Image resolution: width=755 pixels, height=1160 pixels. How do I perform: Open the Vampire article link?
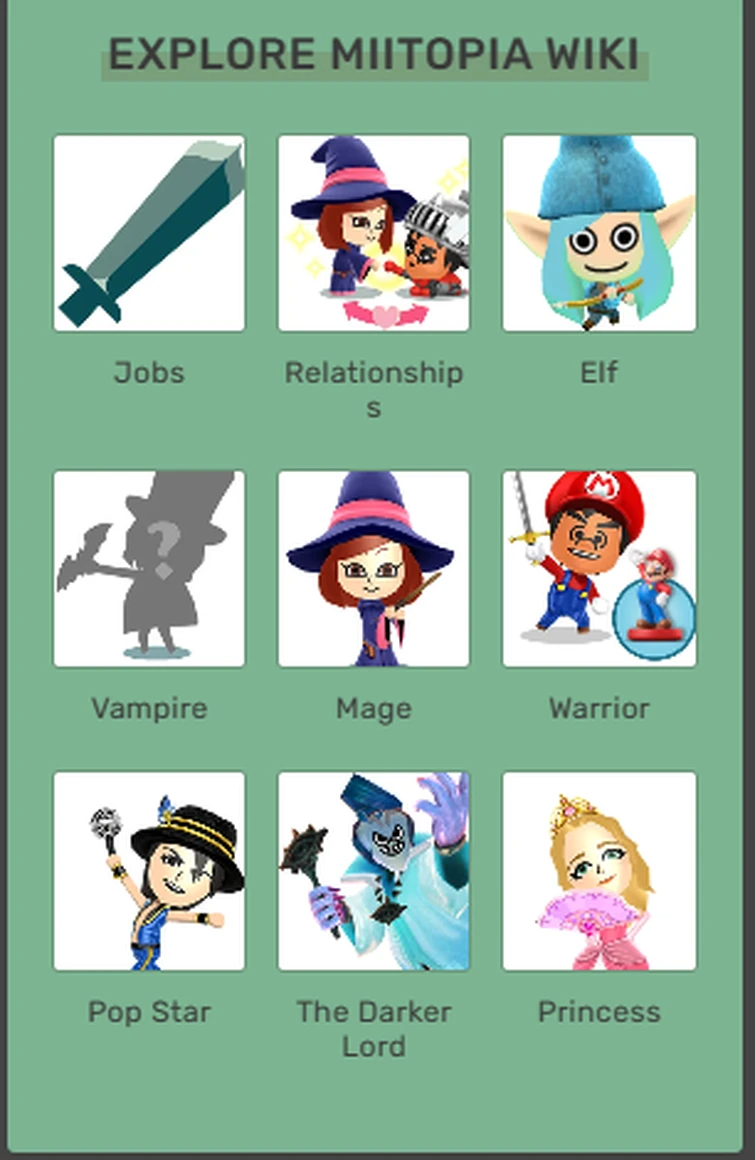pos(150,708)
